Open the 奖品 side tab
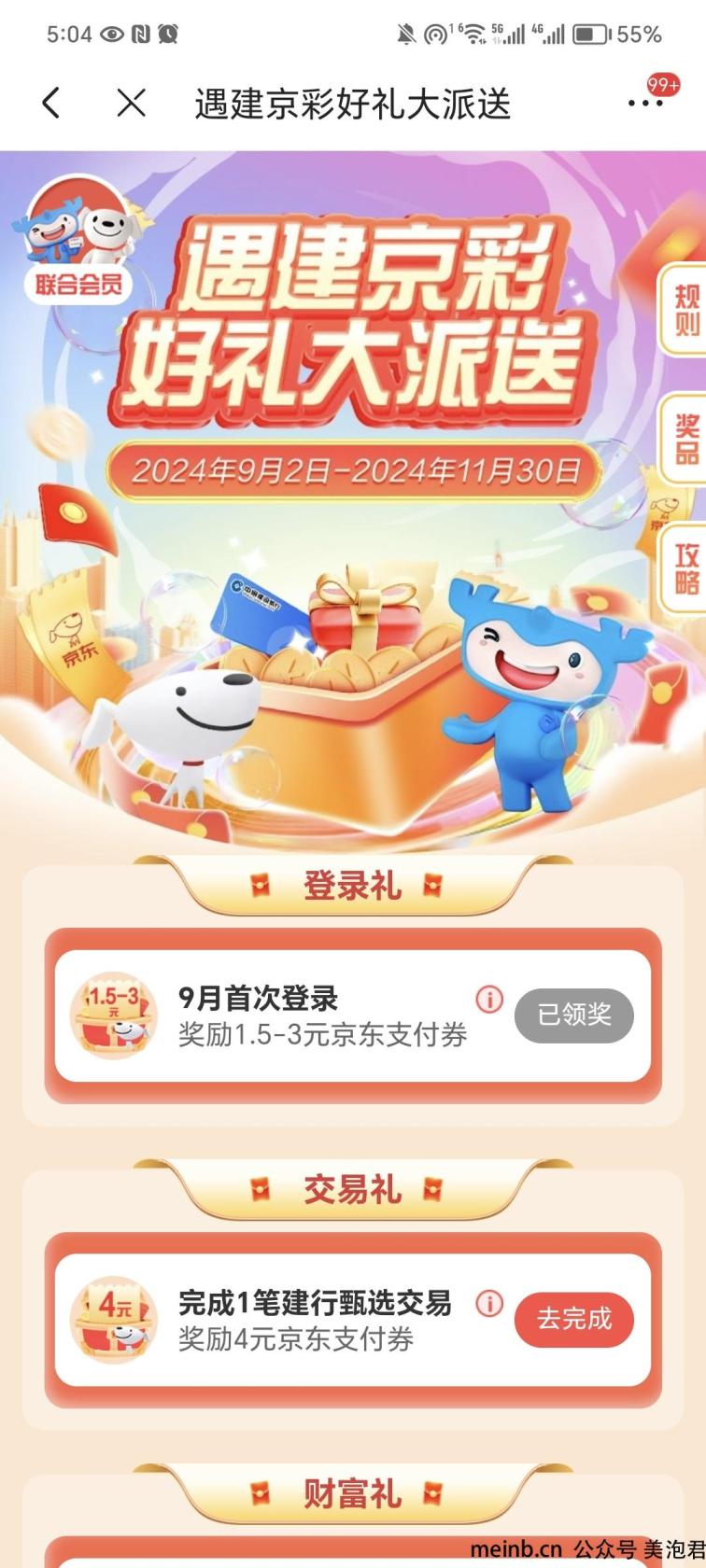Viewport: 706px width, 1568px height. tap(686, 439)
